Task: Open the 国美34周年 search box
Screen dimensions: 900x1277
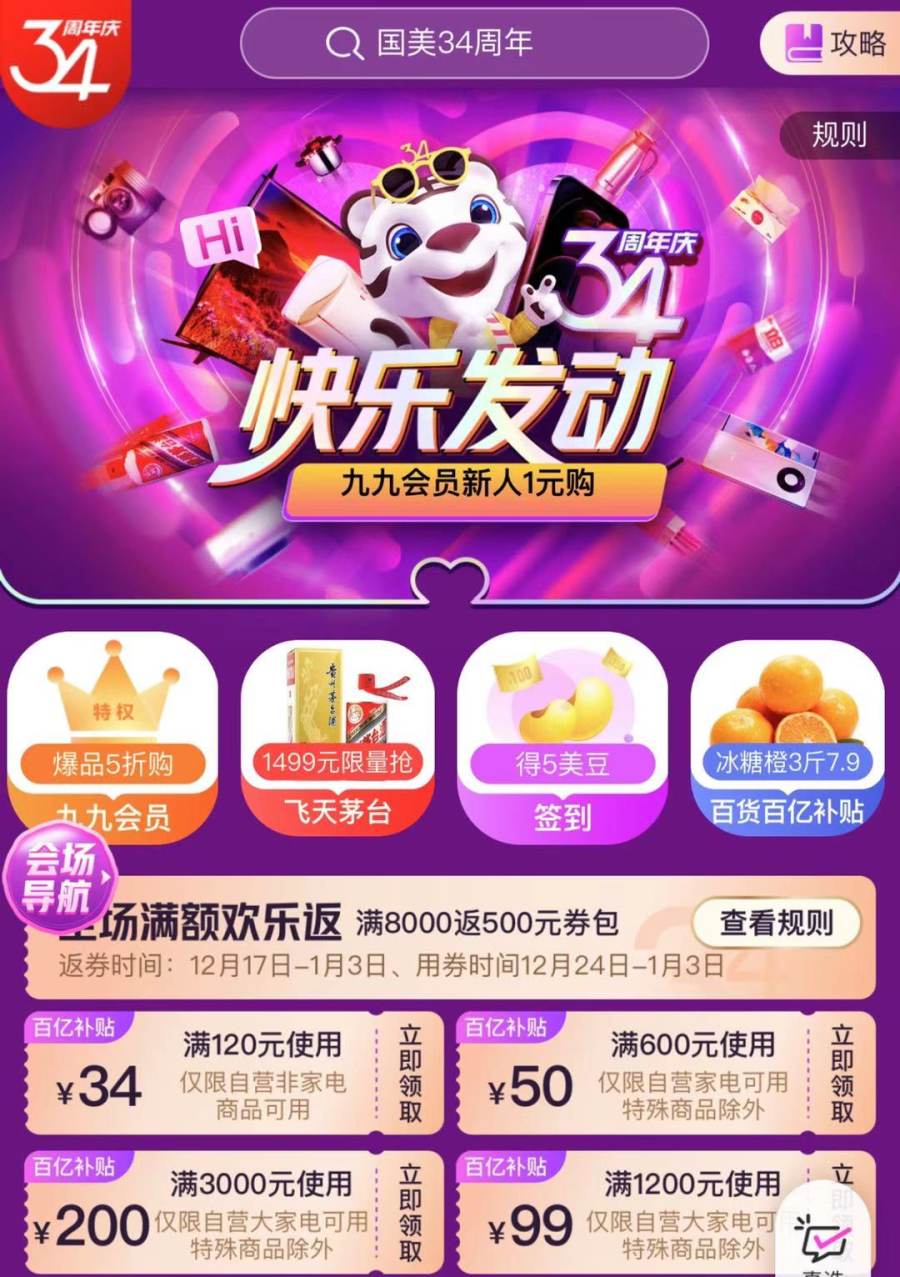Action: (474, 43)
